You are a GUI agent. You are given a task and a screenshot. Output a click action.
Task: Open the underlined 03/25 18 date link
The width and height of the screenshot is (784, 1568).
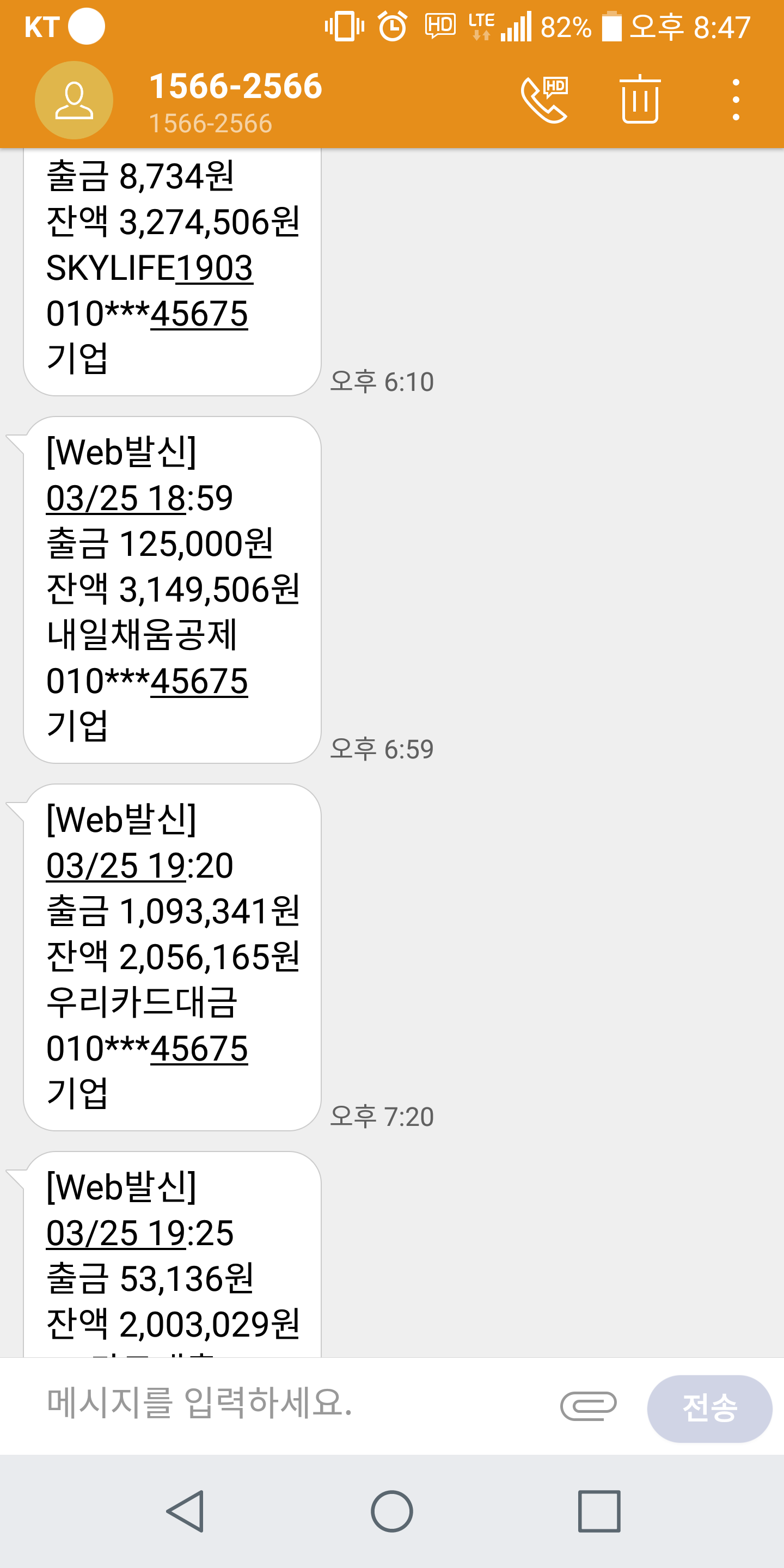click(x=115, y=499)
